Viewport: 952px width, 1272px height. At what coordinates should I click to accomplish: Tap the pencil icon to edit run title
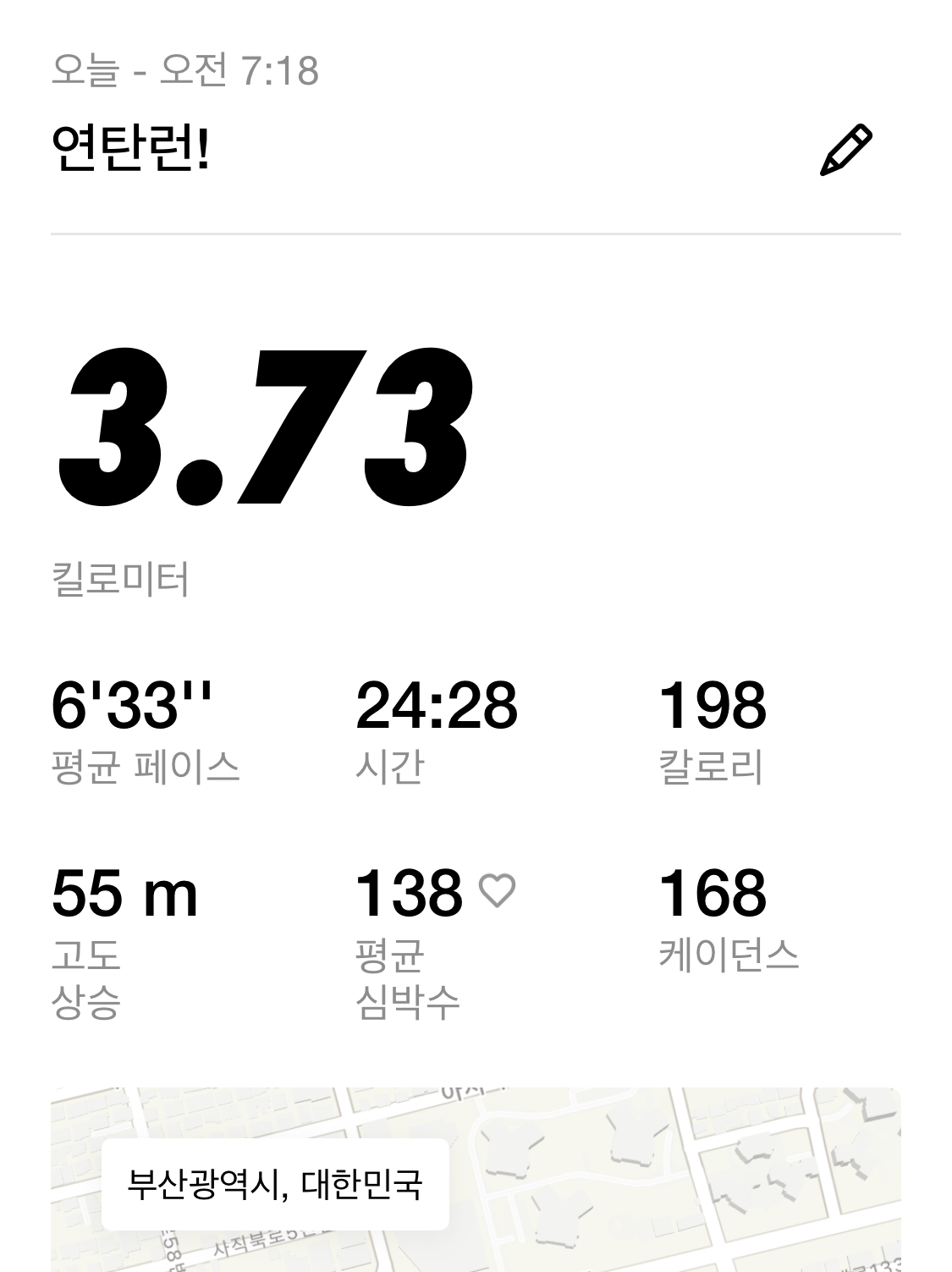coord(845,151)
